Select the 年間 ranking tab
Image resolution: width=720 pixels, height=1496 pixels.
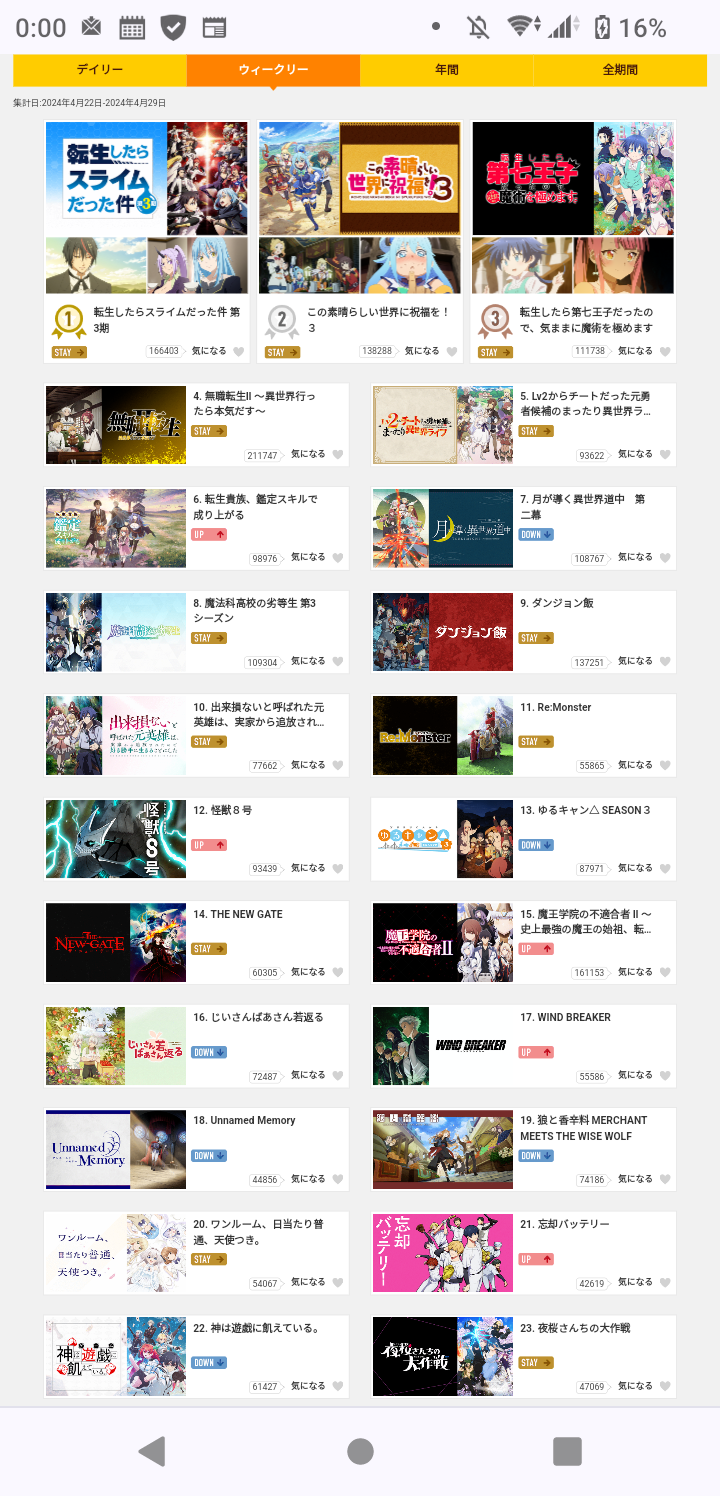tap(446, 70)
